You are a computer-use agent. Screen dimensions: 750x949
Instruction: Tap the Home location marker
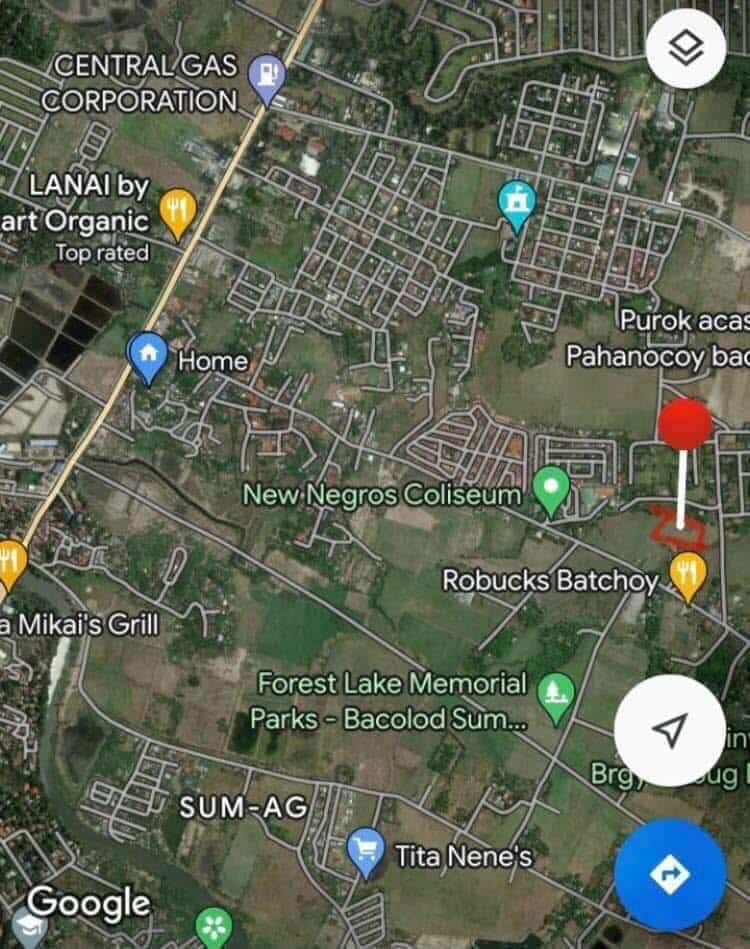point(149,357)
